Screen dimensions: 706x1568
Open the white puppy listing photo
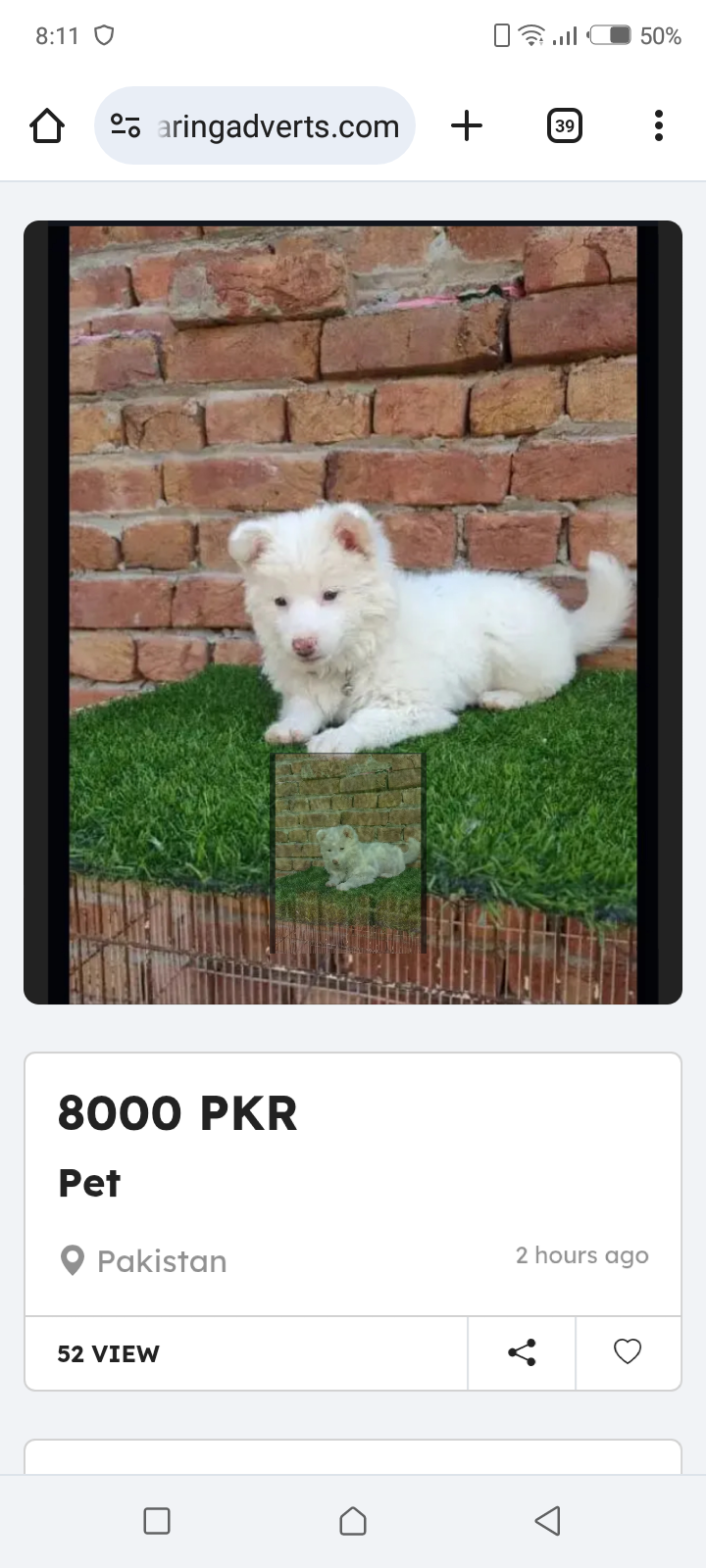[353, 612]
